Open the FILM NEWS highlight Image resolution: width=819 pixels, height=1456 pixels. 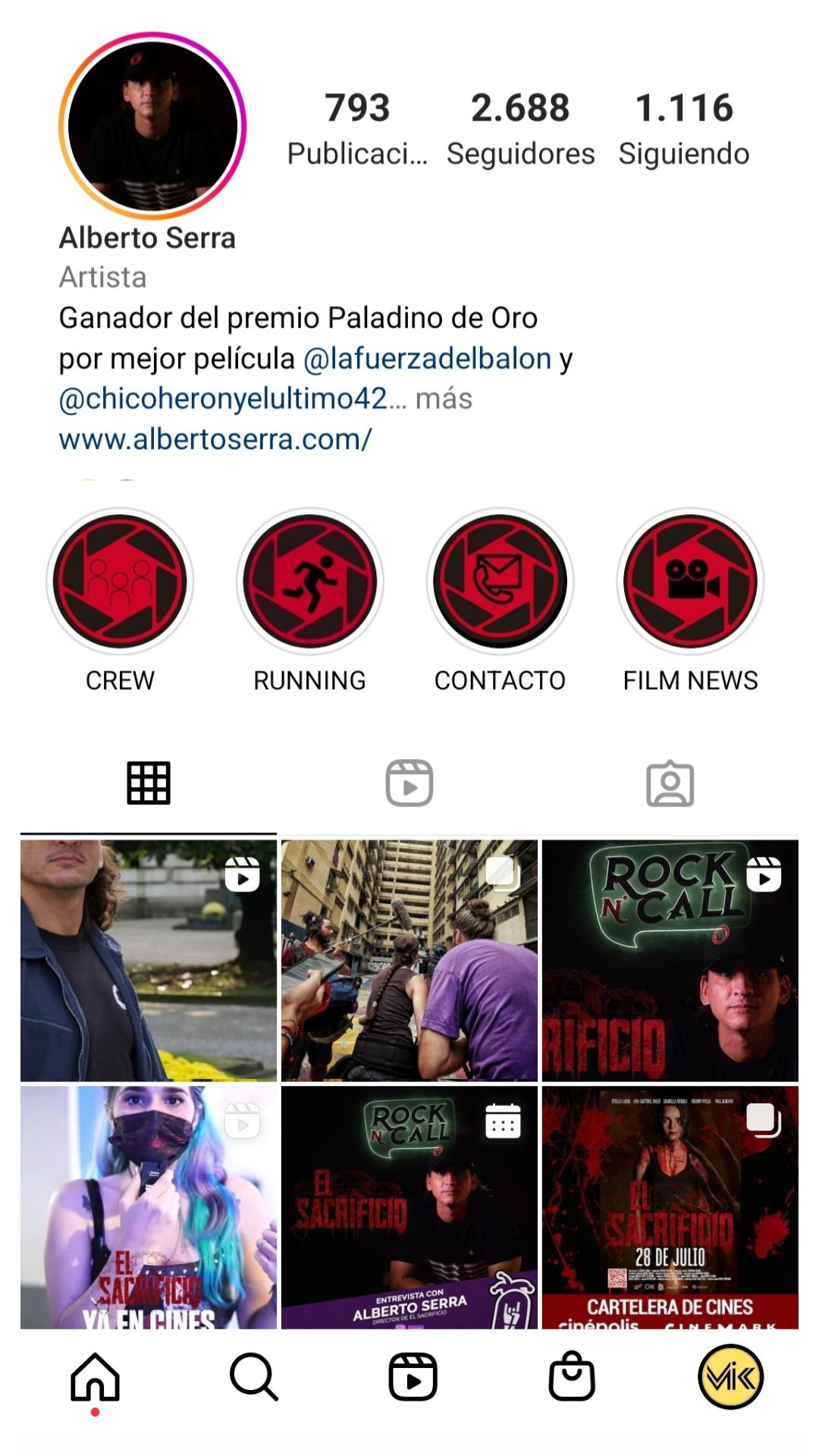point(690,582)
